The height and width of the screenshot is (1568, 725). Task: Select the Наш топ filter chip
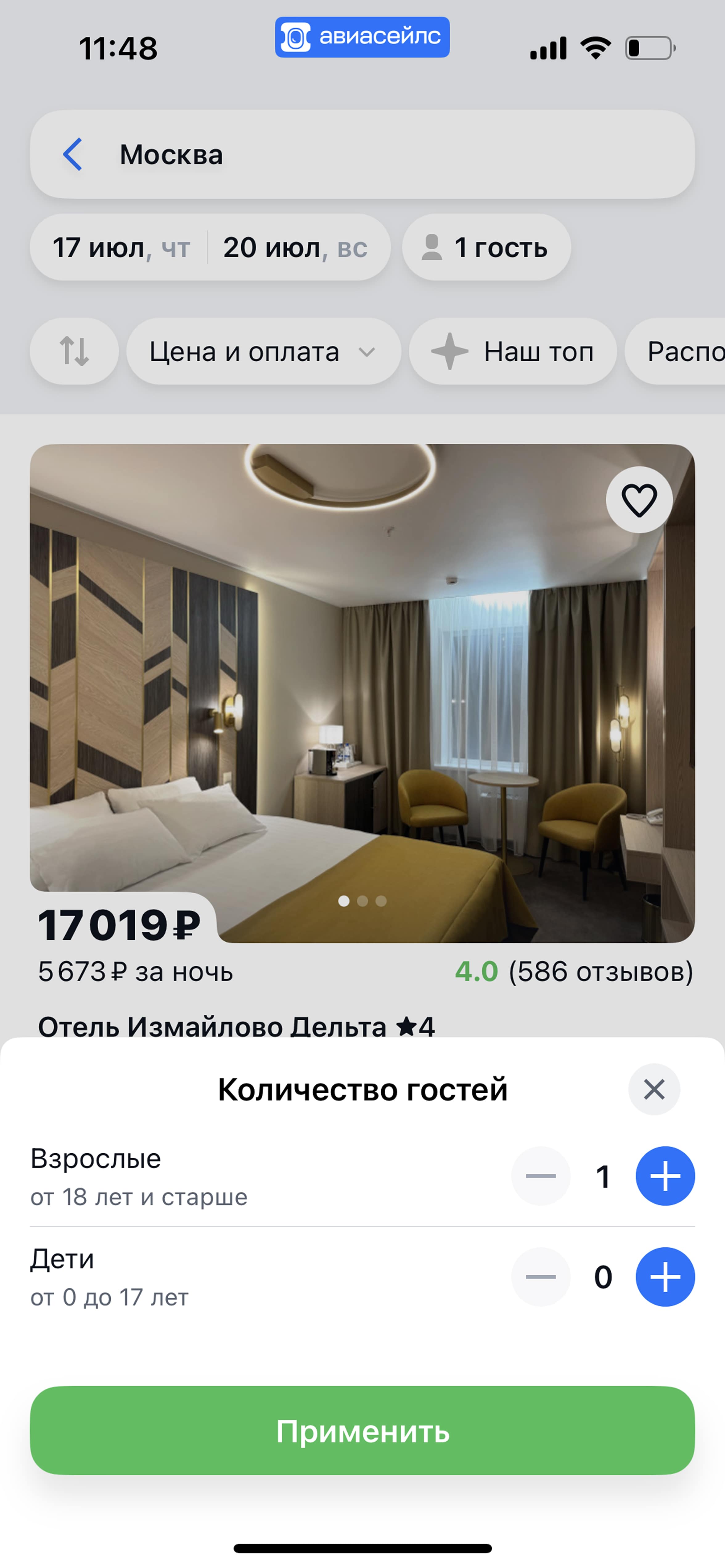tap(512, 351)
